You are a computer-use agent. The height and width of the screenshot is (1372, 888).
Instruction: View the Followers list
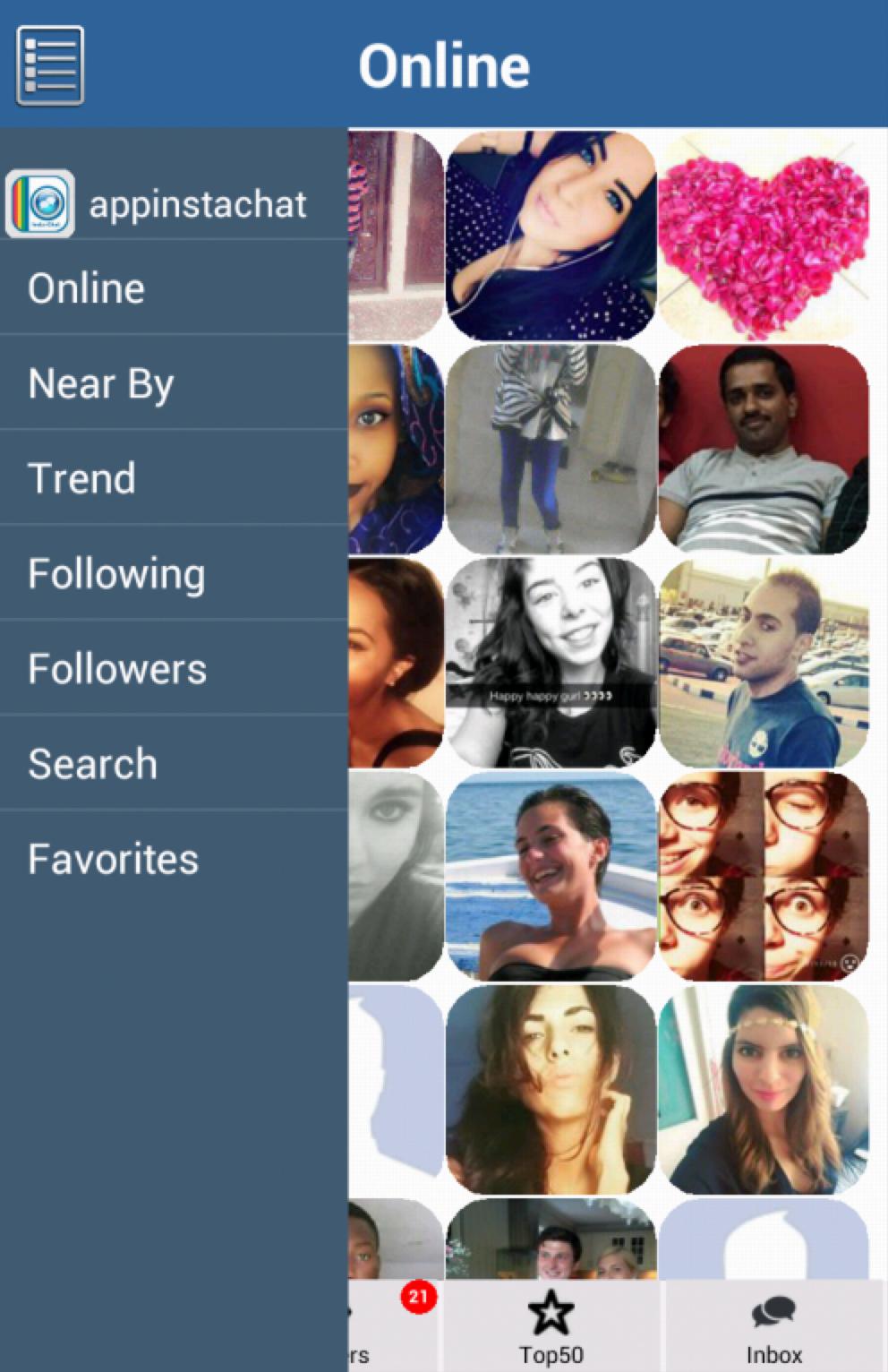[x=174, y=668]
